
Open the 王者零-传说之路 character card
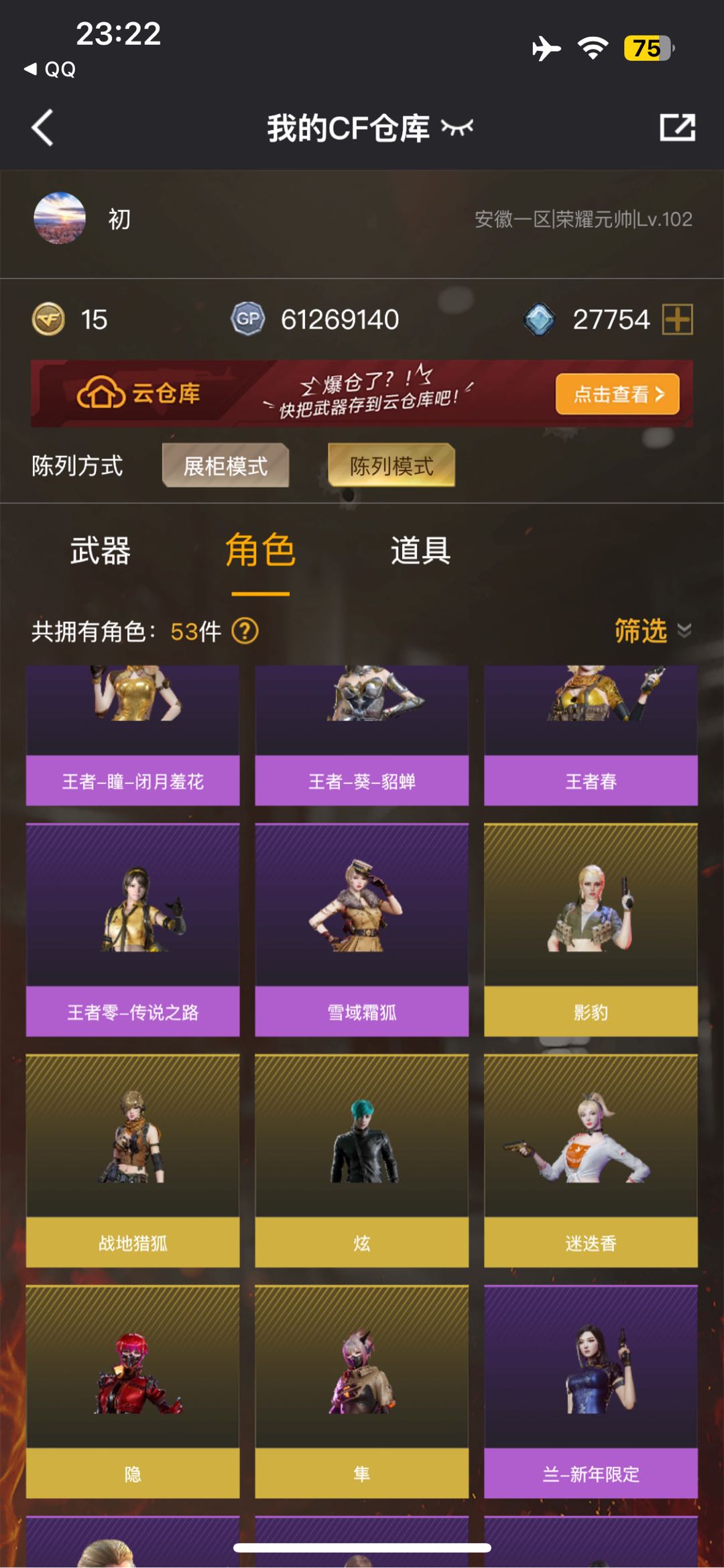click(133, 930)
